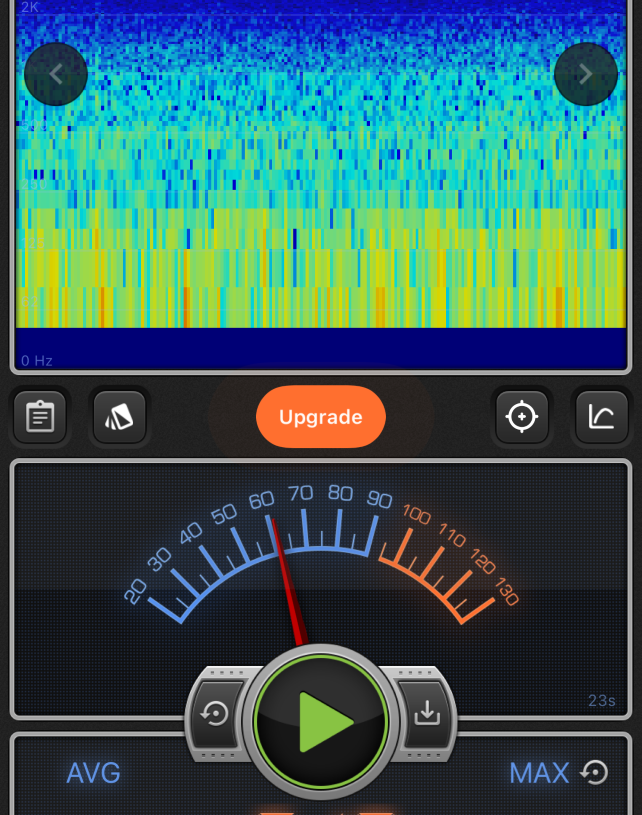
Task: Reset the MAX value
Action: point(595,773)
